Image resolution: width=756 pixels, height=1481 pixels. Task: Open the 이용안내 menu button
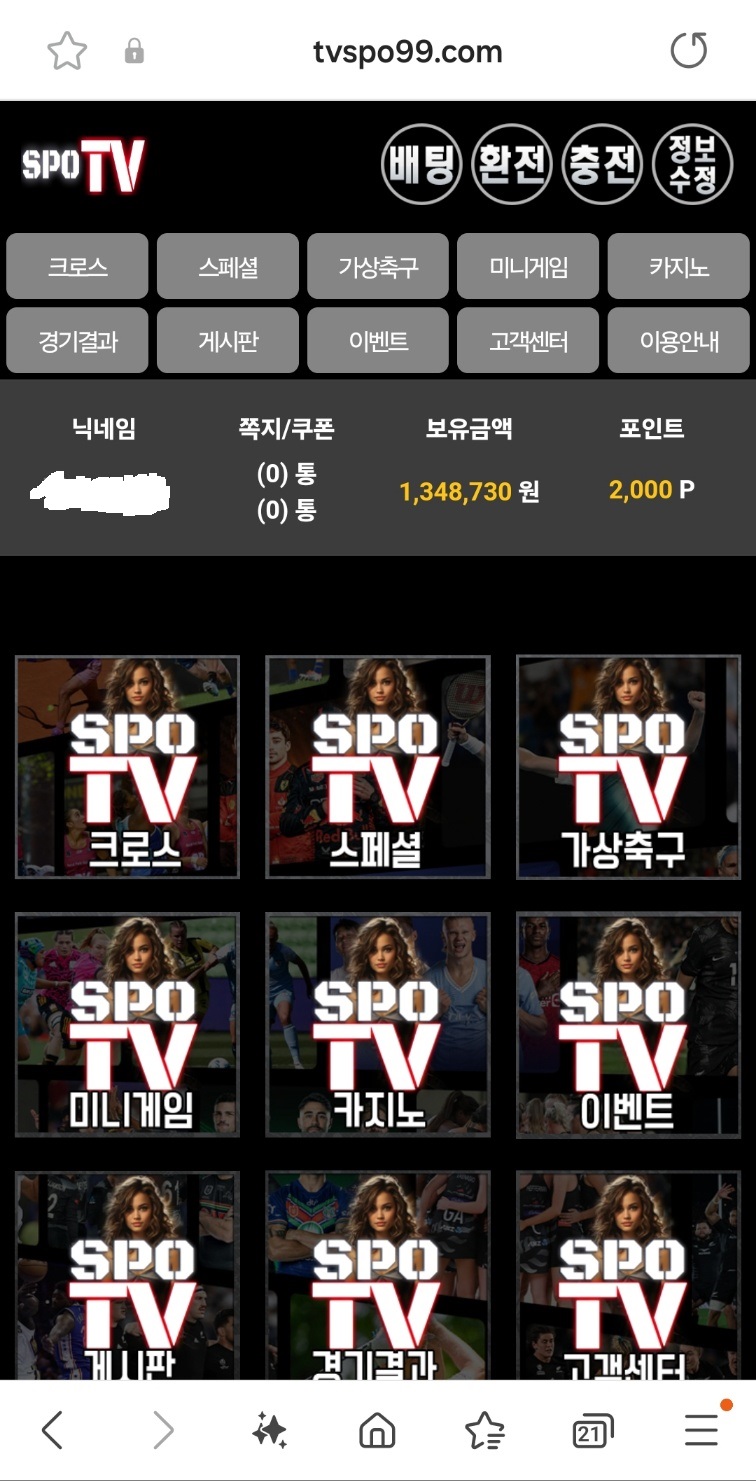coord(679,341)
